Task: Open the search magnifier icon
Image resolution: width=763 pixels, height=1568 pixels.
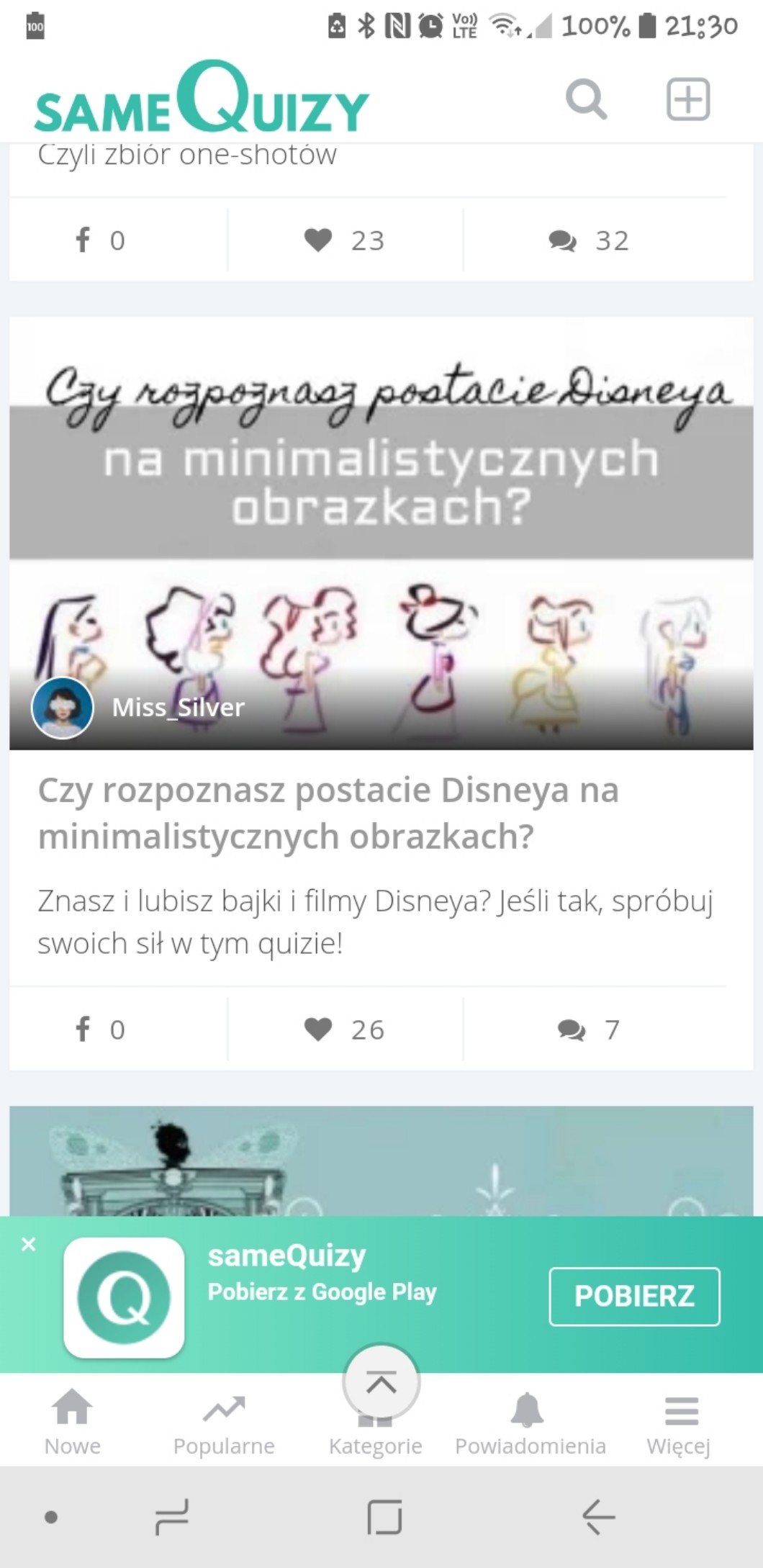Action: 586,99
